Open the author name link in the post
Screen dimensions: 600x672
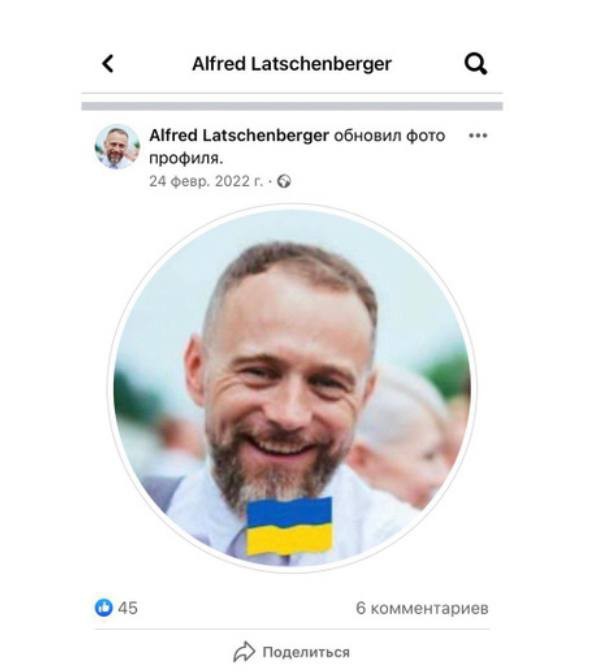click(x=239, y=136)
